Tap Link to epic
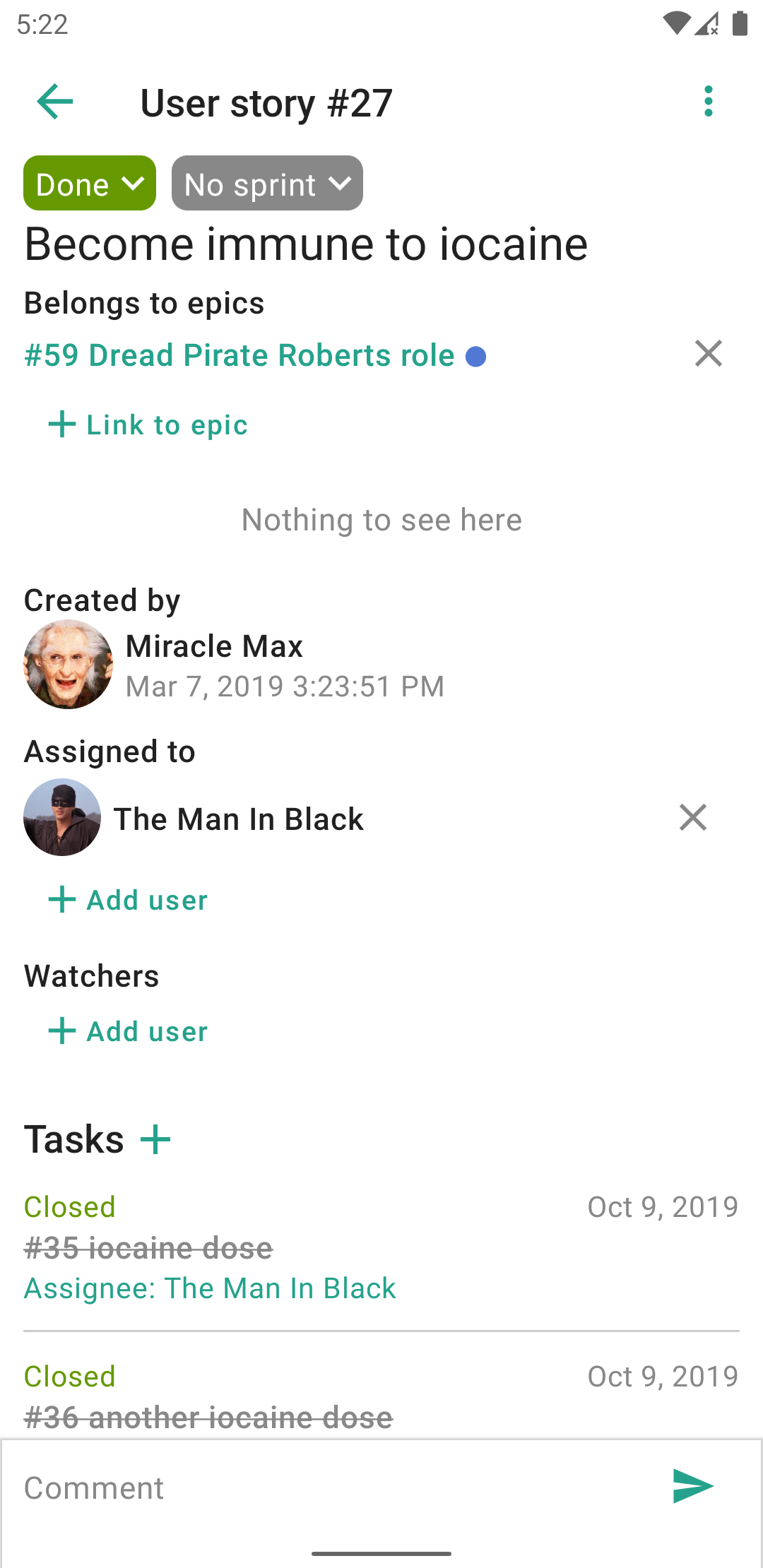 click(x=148, y=424)
